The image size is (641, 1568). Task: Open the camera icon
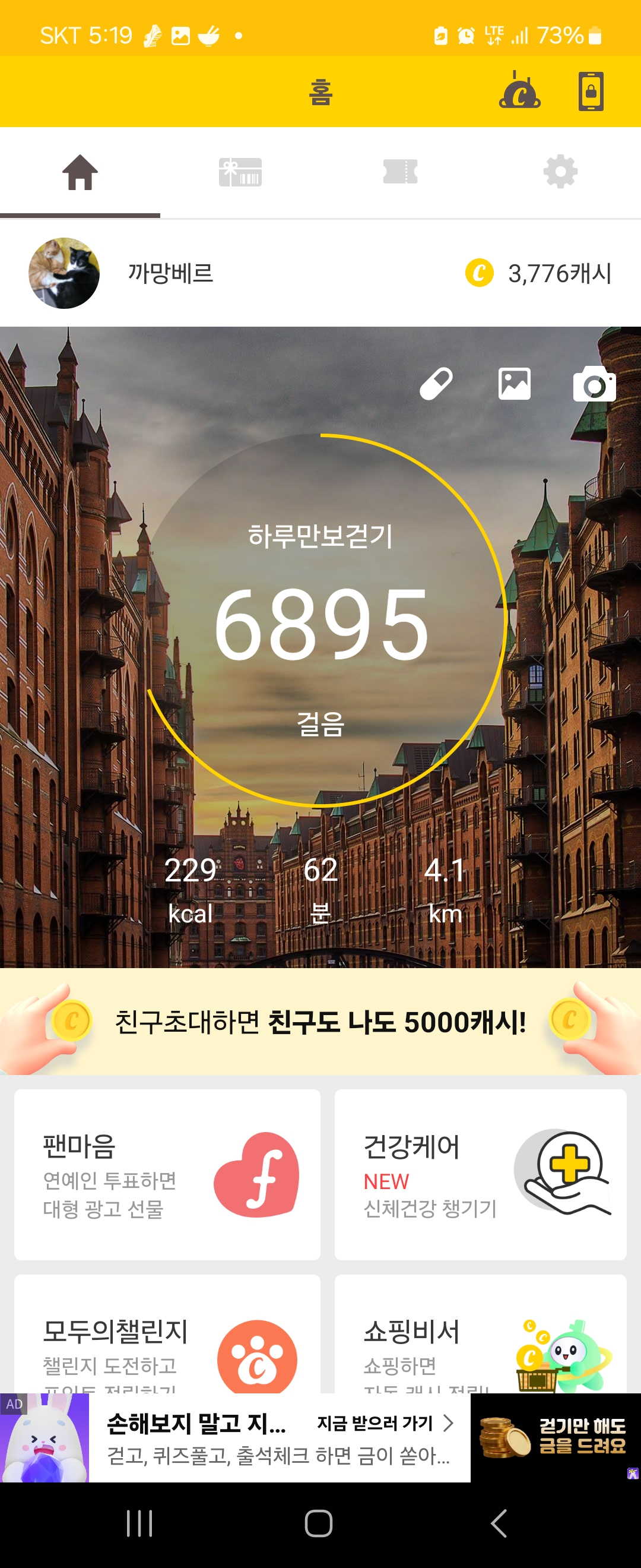(x=594, y=384)
